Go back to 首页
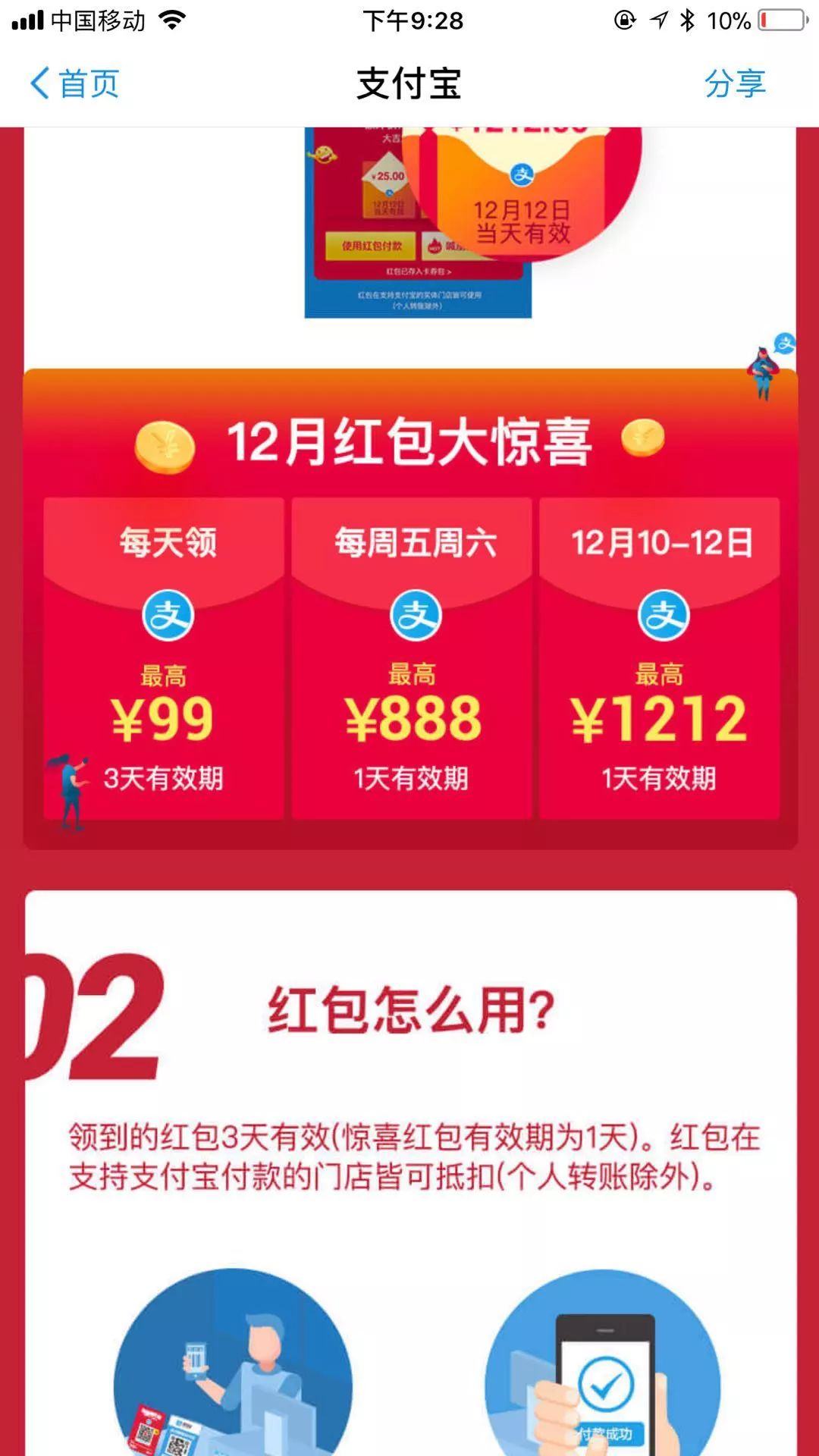This screenshot has width=819, height=1456. pos(74,83)
